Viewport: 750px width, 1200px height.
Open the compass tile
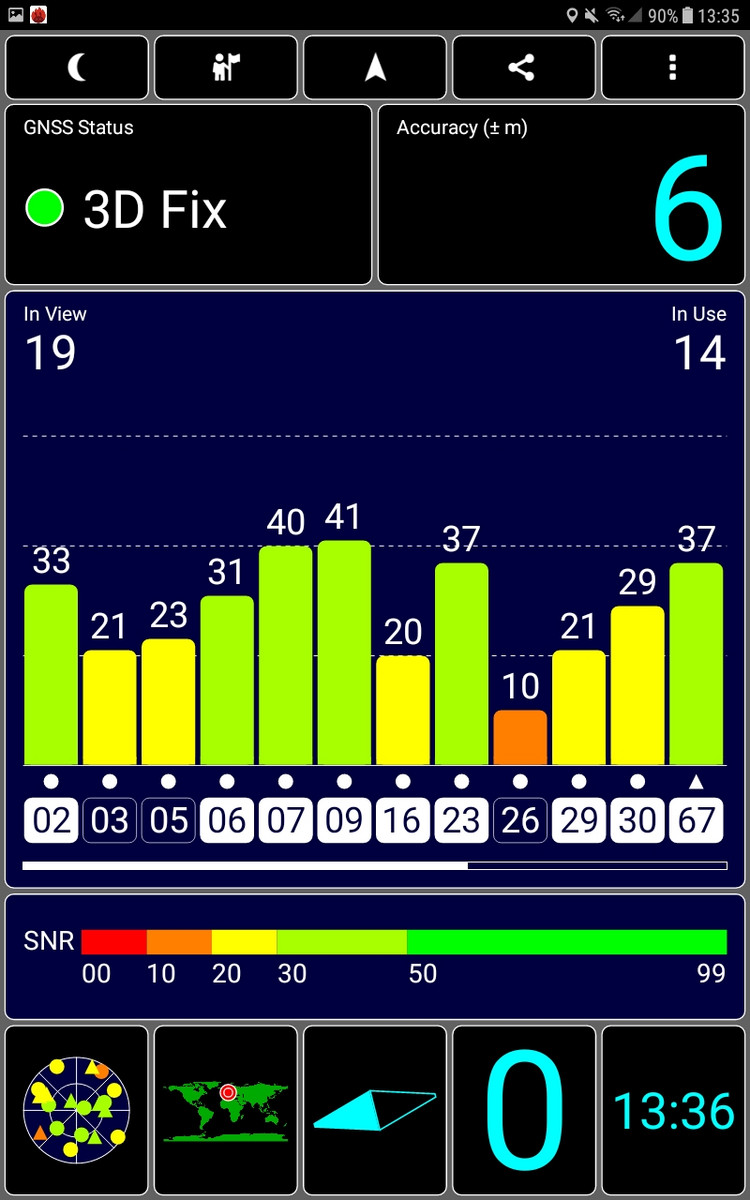(x=375, y=1110)
